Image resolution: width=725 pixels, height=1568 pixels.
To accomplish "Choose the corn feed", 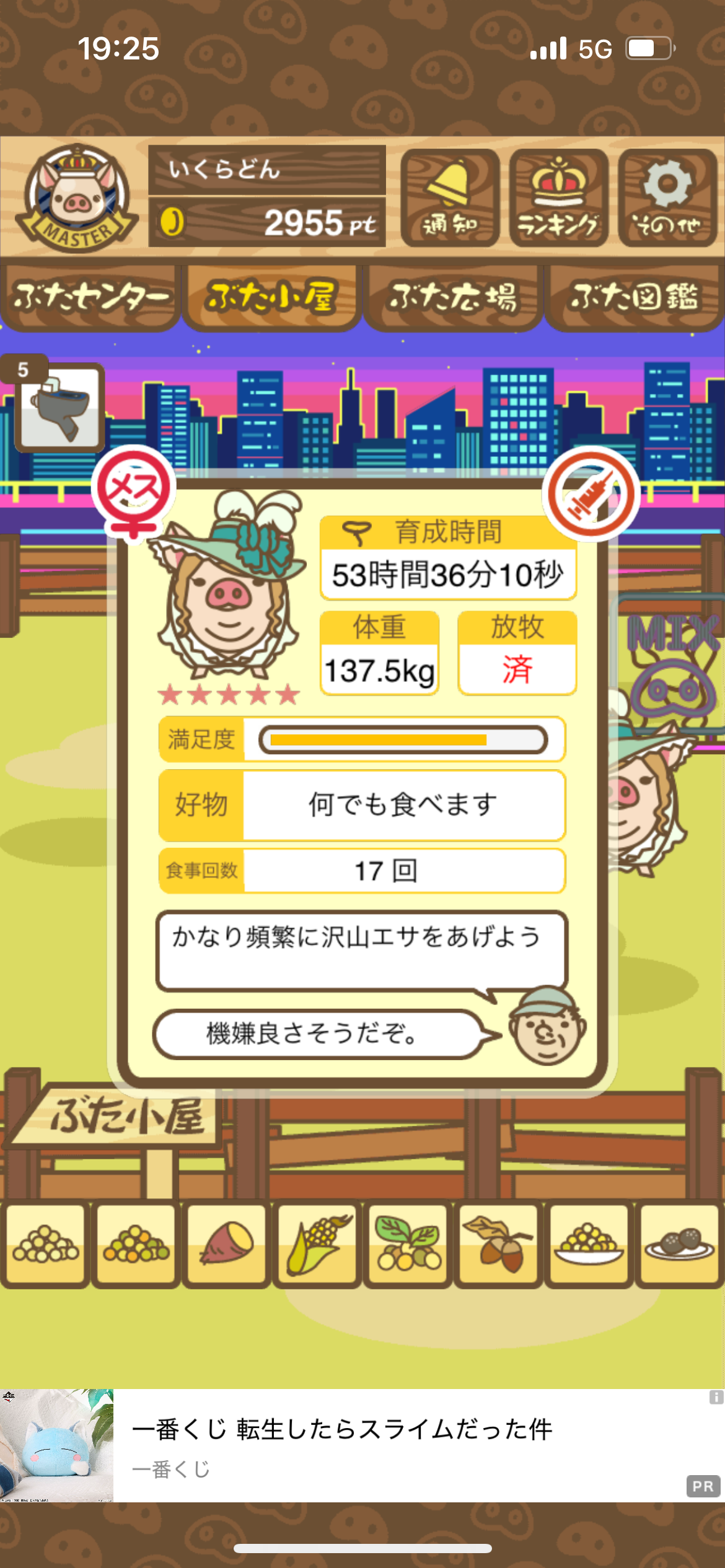I will point(317,1243).
